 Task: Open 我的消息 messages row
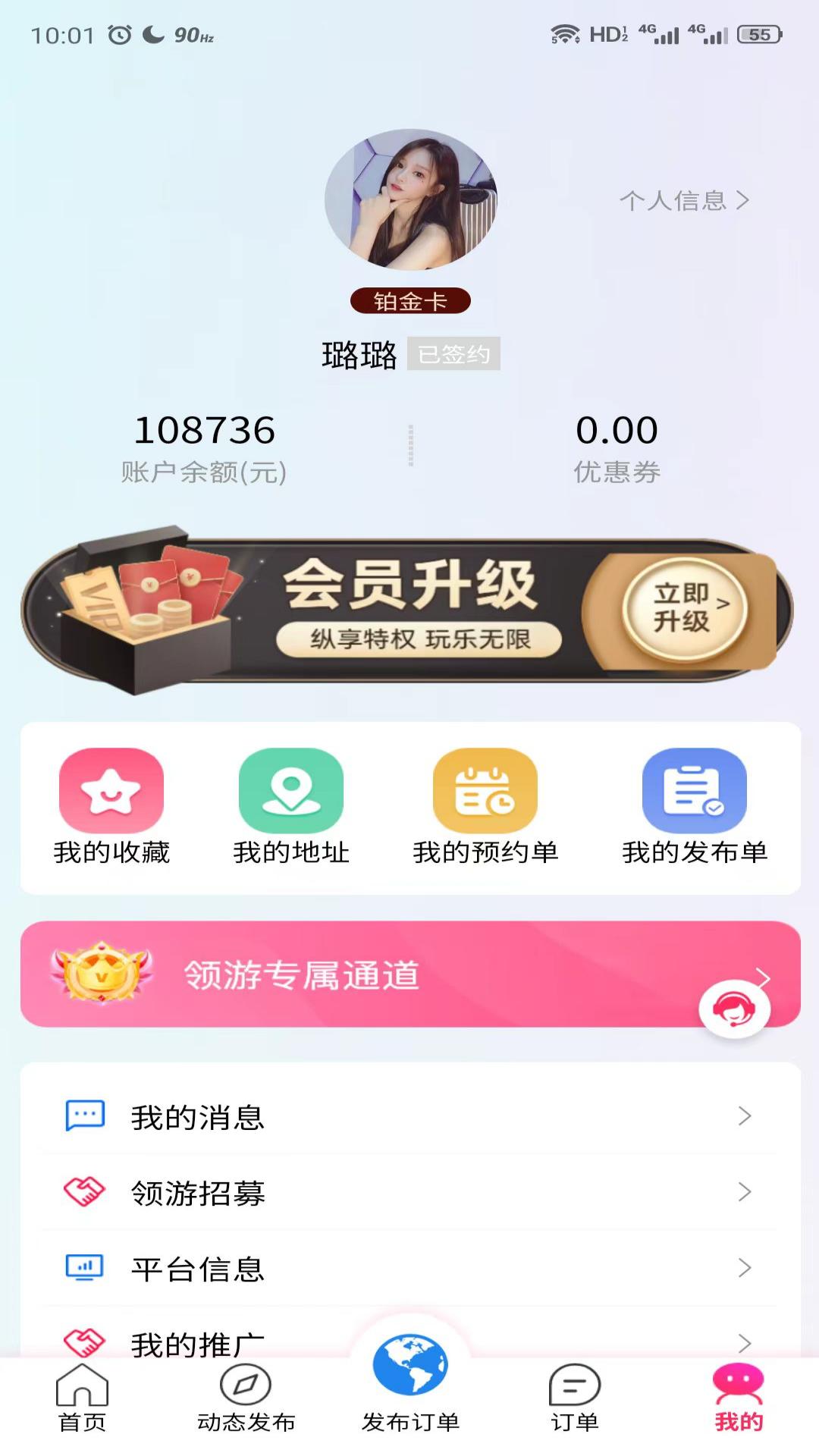(410, 1116)
